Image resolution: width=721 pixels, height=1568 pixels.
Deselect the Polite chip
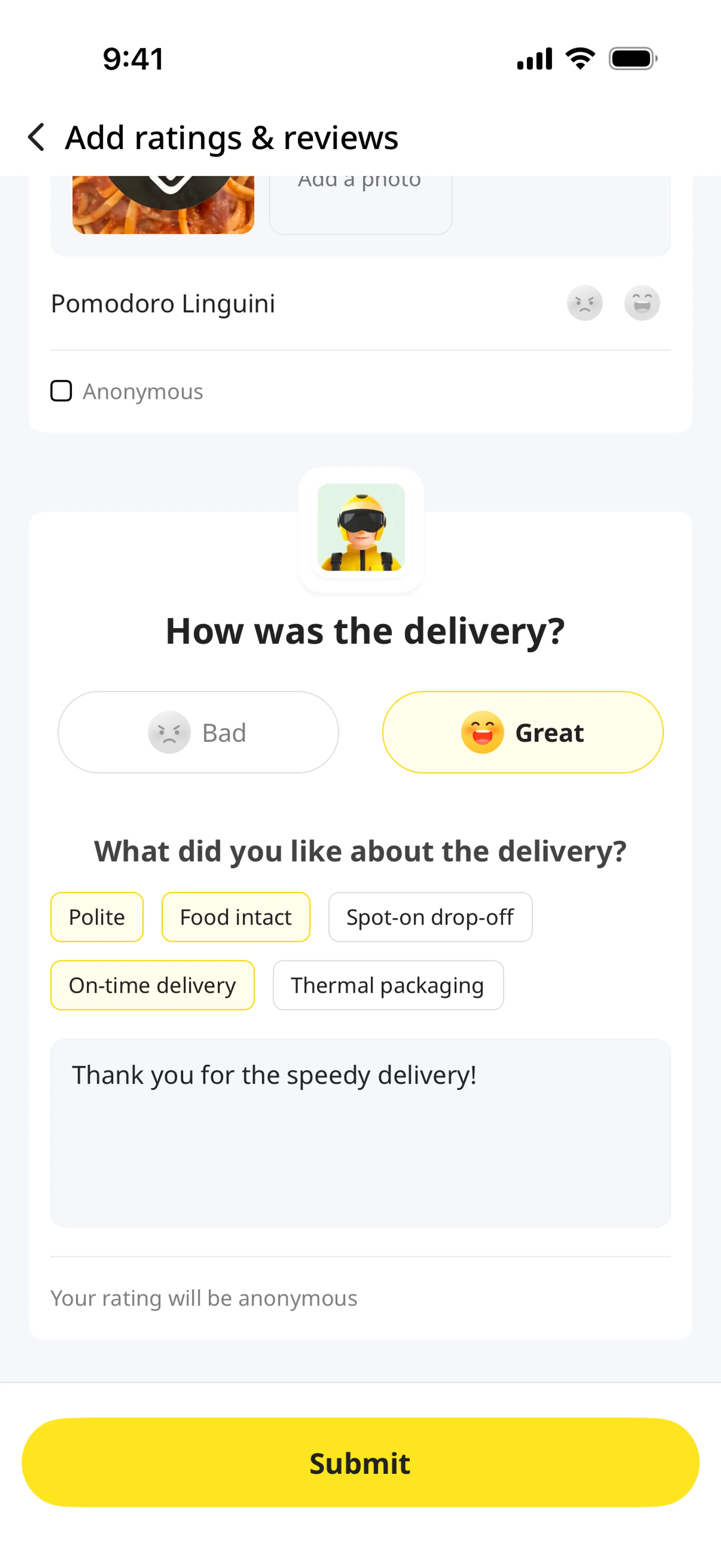[97, 917]
